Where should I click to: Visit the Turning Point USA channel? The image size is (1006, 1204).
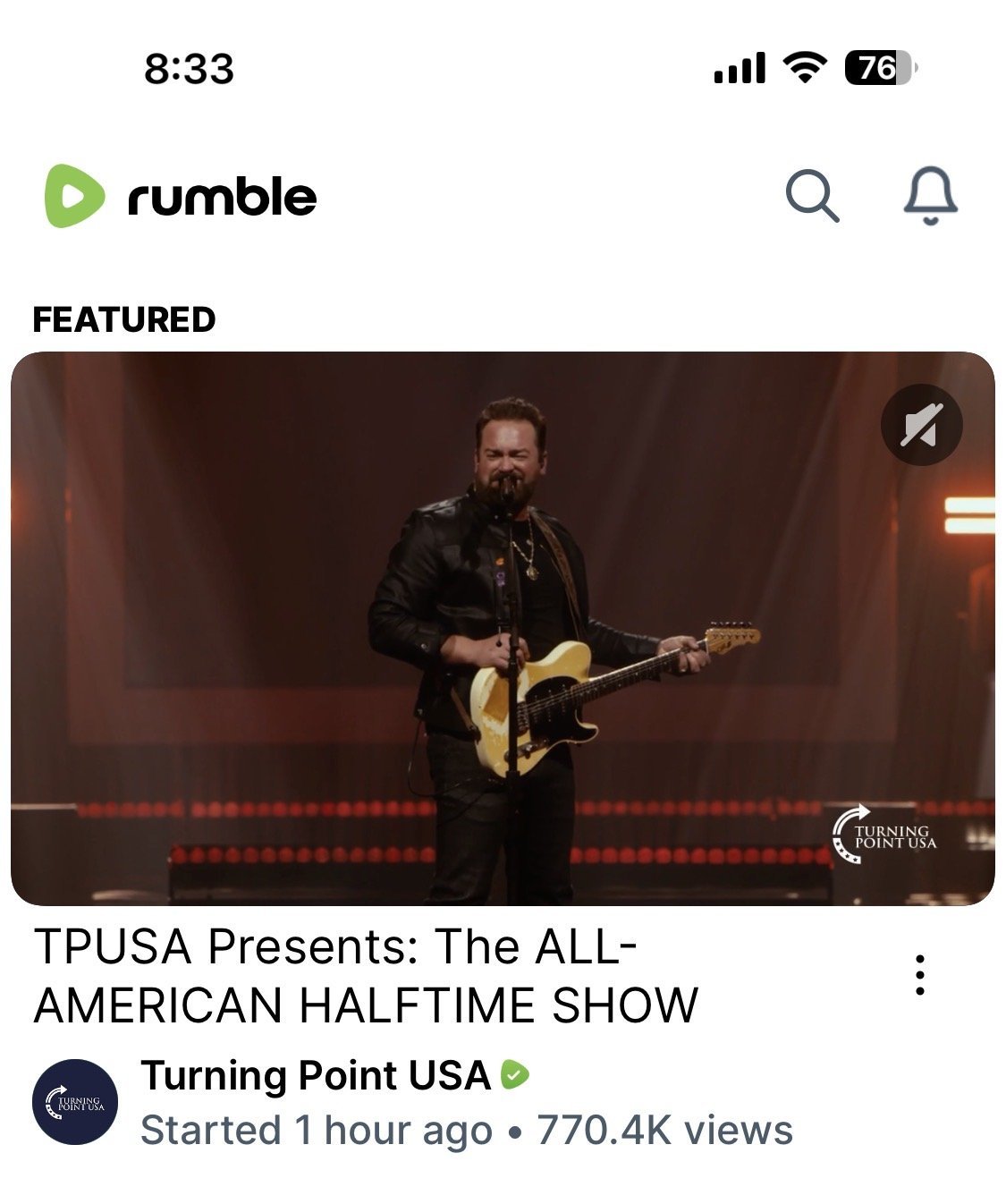(x=322, y=1076)
